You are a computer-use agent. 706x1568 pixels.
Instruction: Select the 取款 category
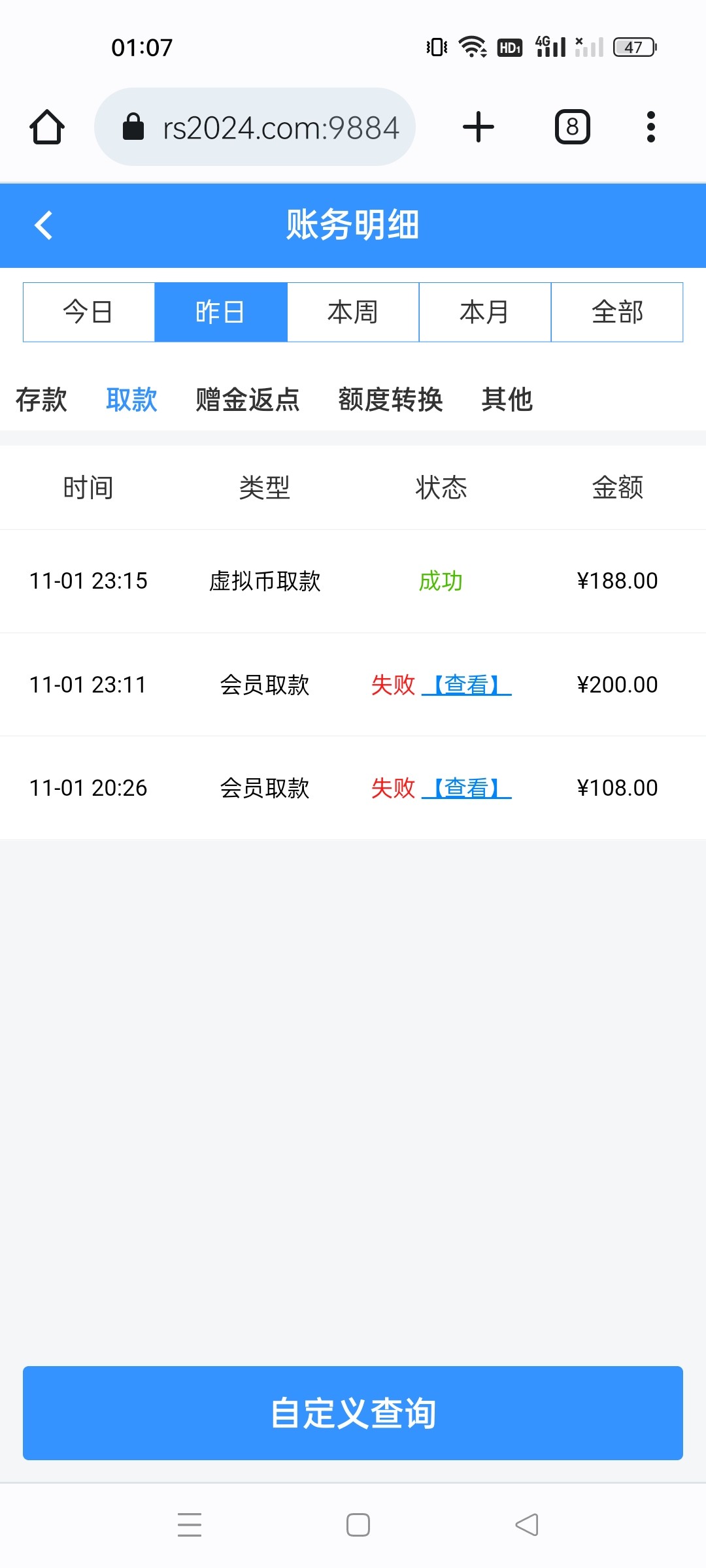131,400
